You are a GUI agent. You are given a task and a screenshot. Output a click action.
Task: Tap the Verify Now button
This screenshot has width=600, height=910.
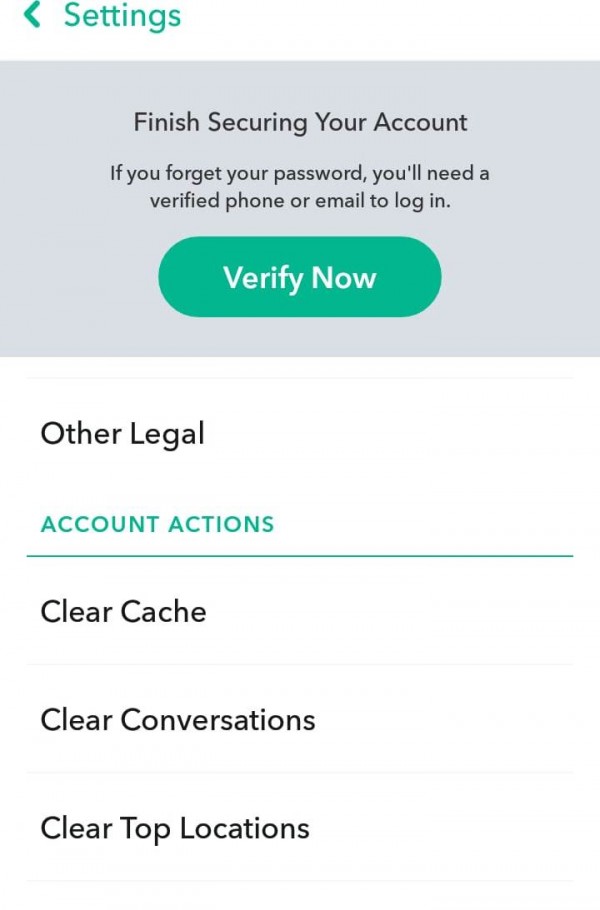(x=299, y=277)
